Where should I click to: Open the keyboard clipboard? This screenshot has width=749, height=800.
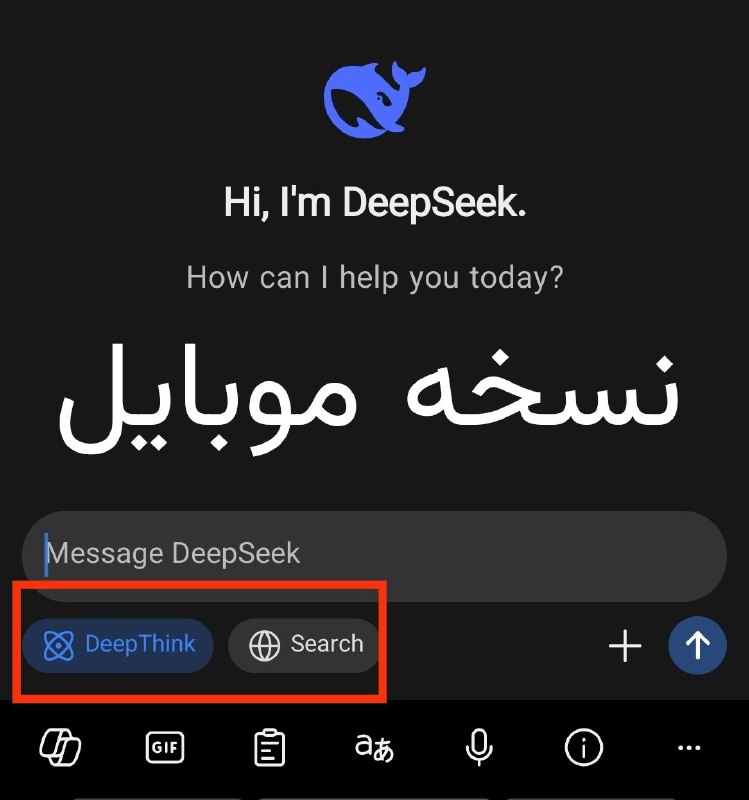coord(269,747)
